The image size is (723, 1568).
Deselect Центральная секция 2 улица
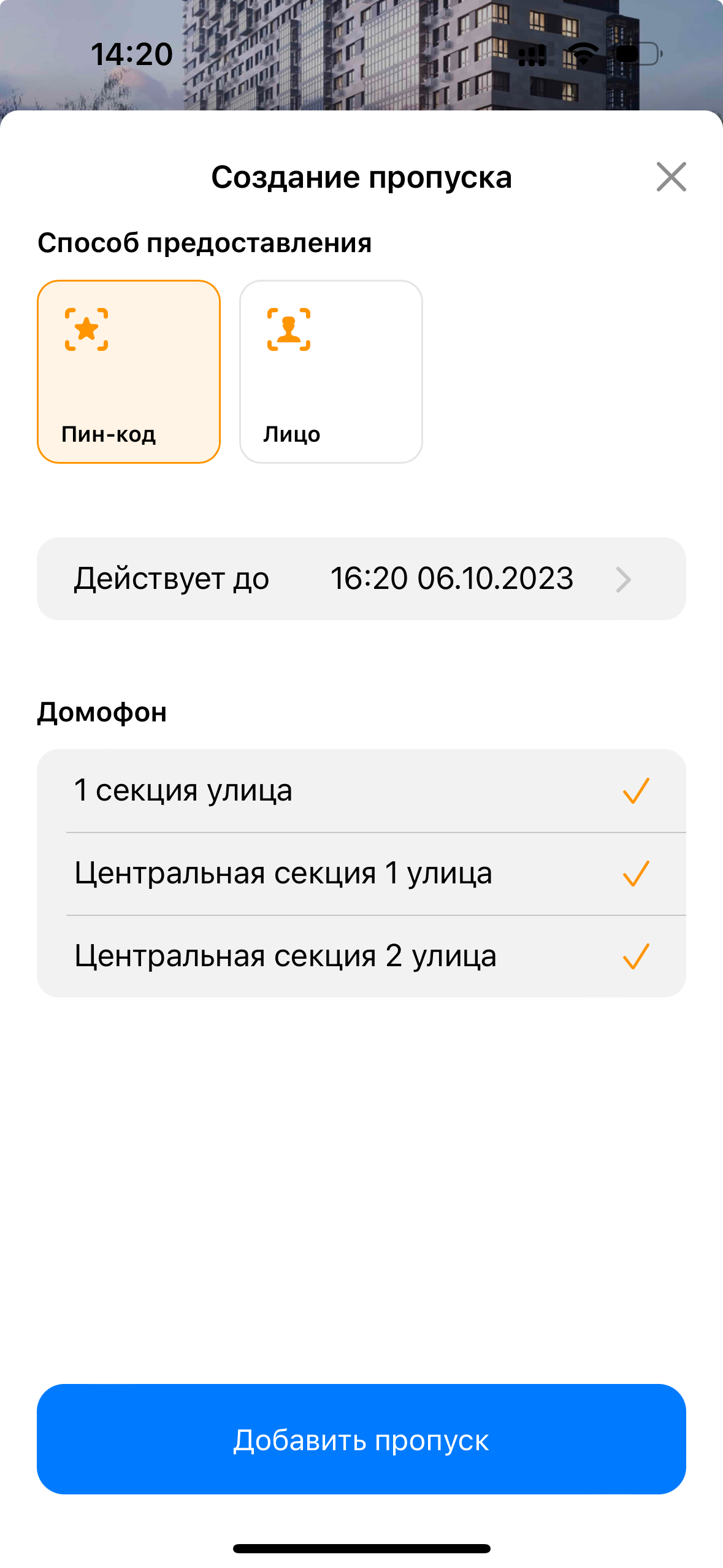click(x=361, y=956)
